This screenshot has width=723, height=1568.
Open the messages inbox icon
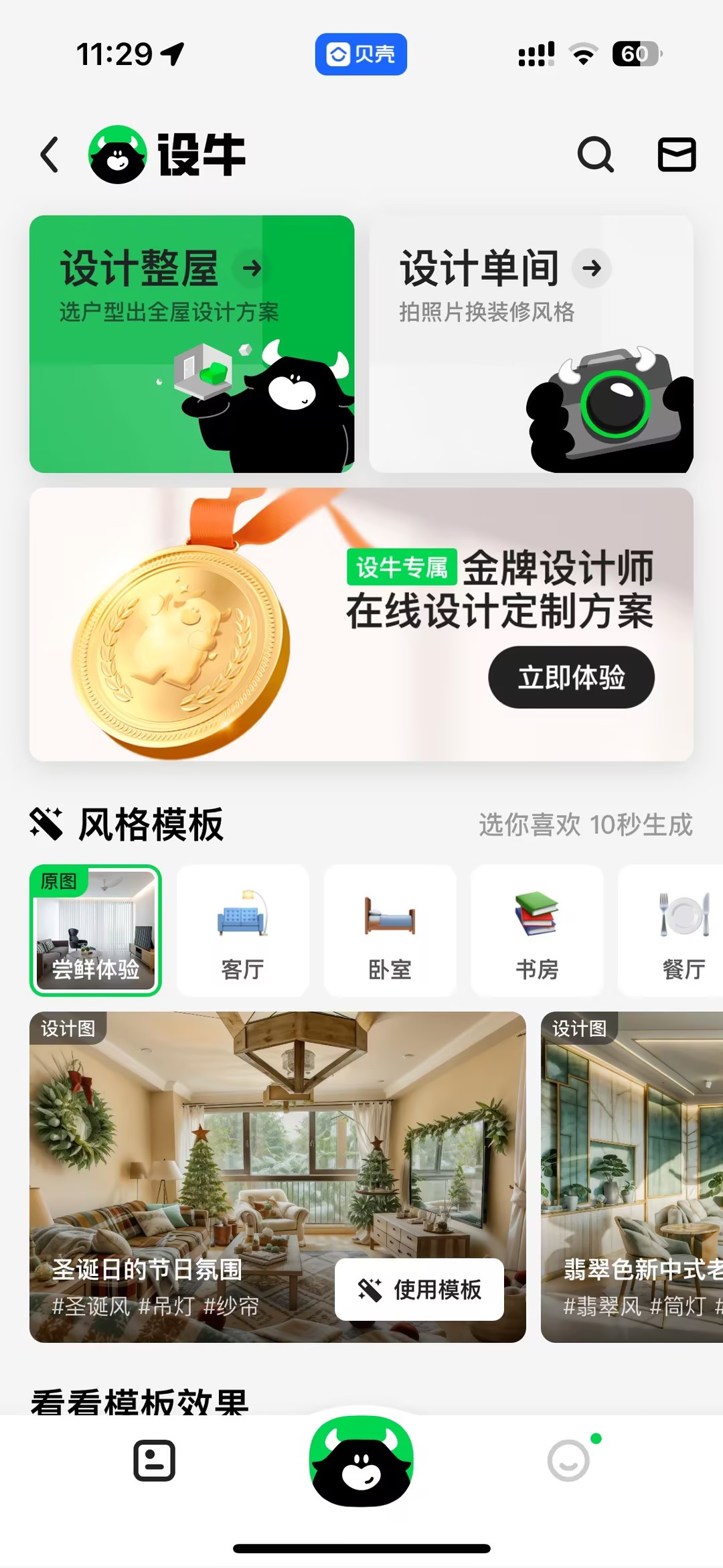tap(676, 155)
